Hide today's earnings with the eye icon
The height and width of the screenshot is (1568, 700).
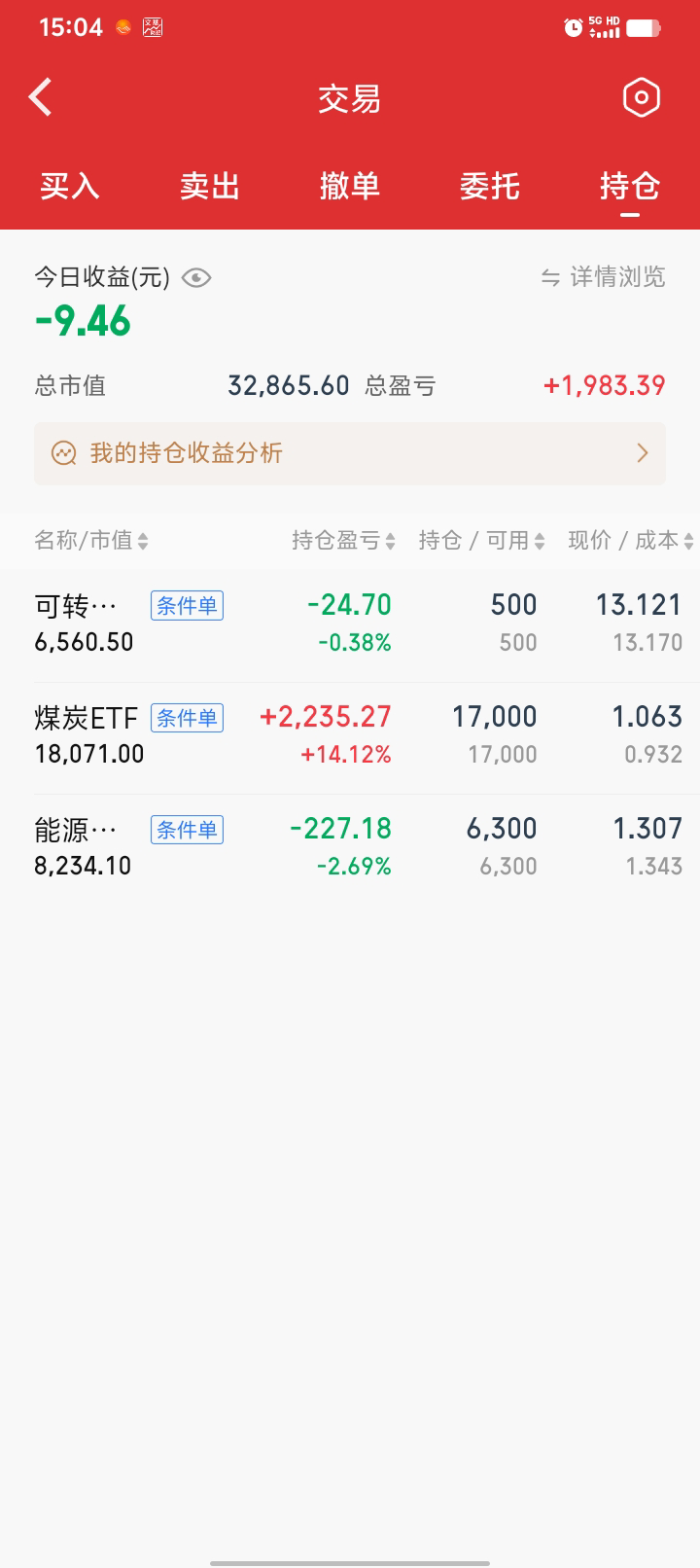point(196,278)
